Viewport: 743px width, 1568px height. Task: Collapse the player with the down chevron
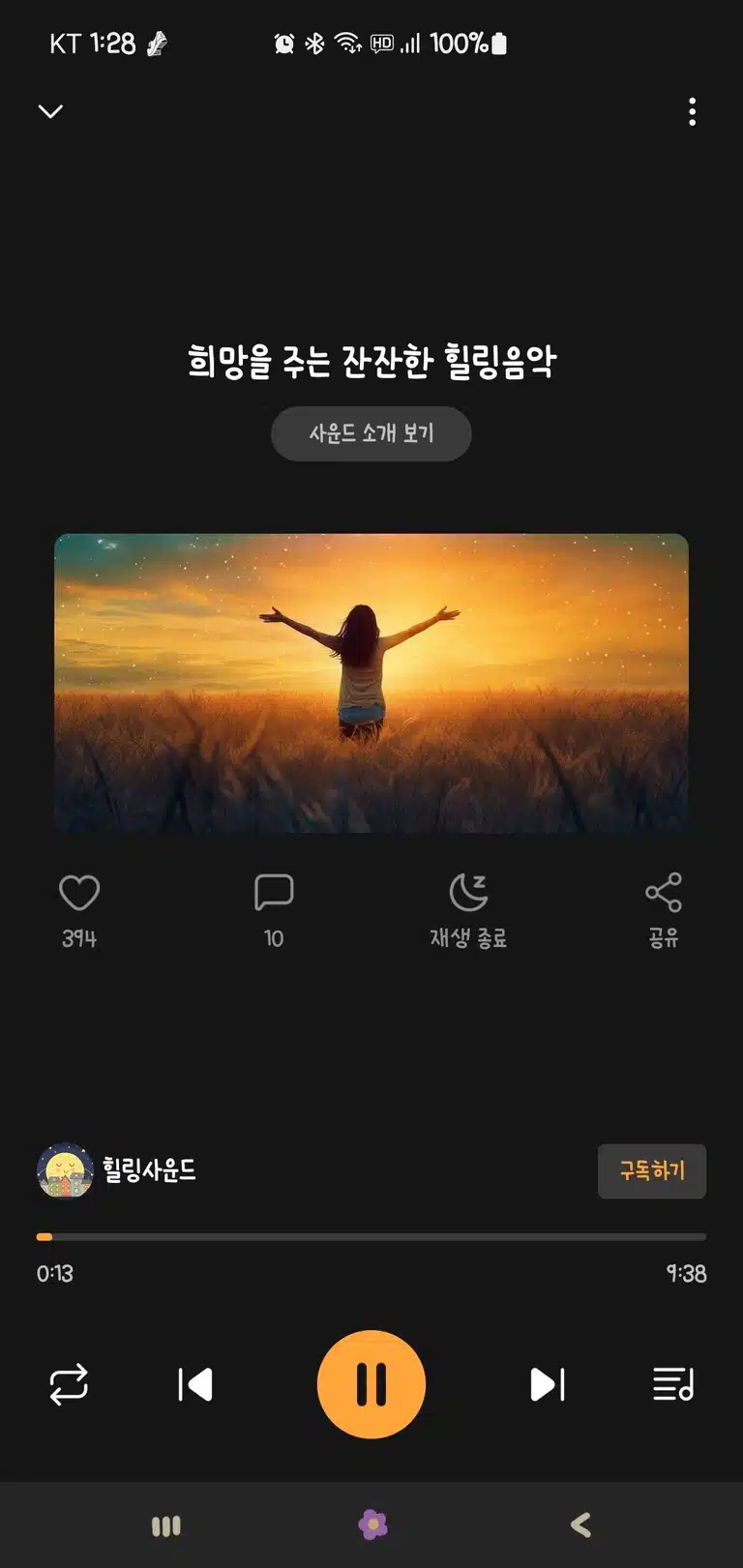(x=50, y=111)
